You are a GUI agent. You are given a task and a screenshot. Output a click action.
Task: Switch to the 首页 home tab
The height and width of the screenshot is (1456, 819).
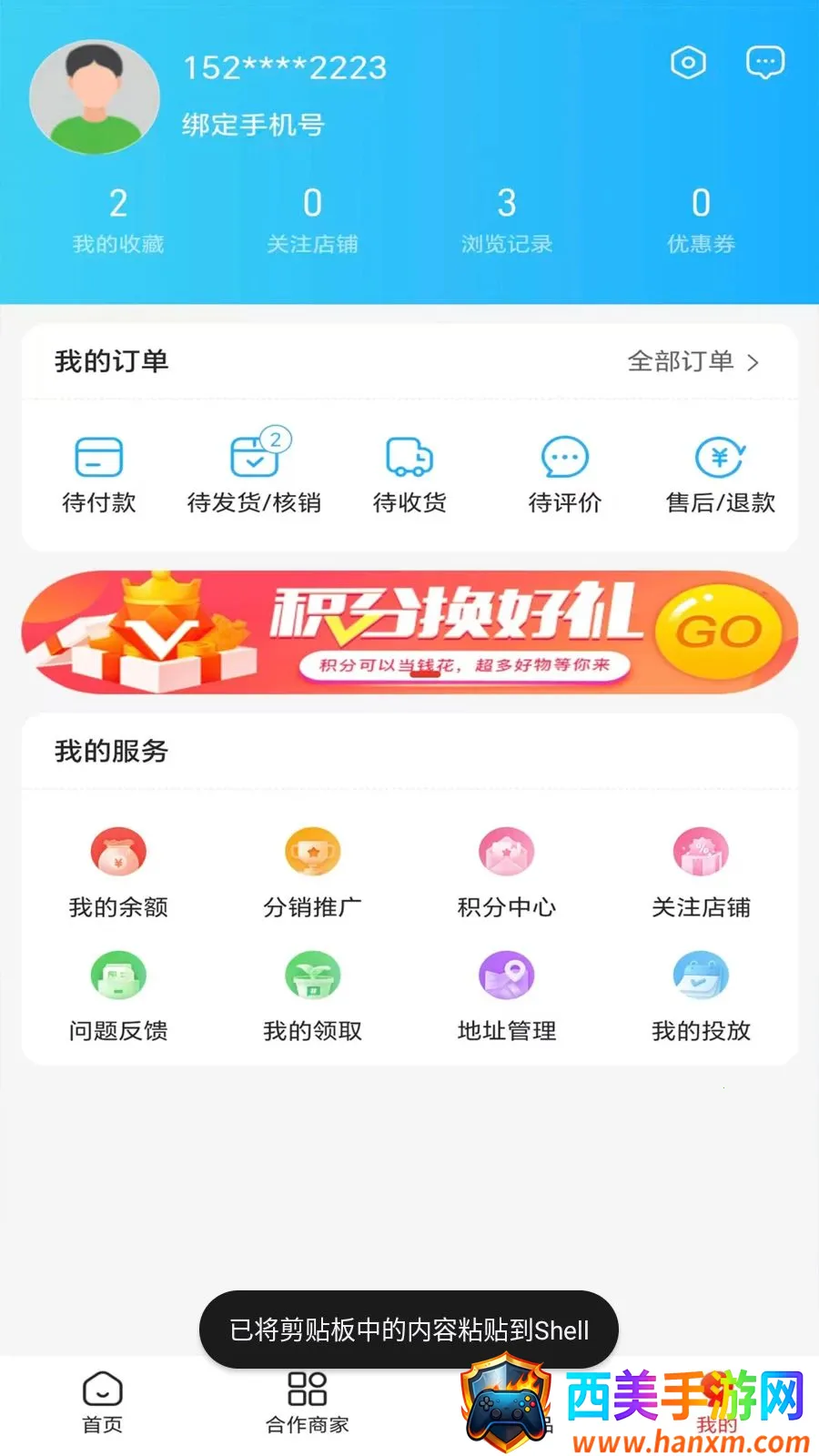[103, 1403]
